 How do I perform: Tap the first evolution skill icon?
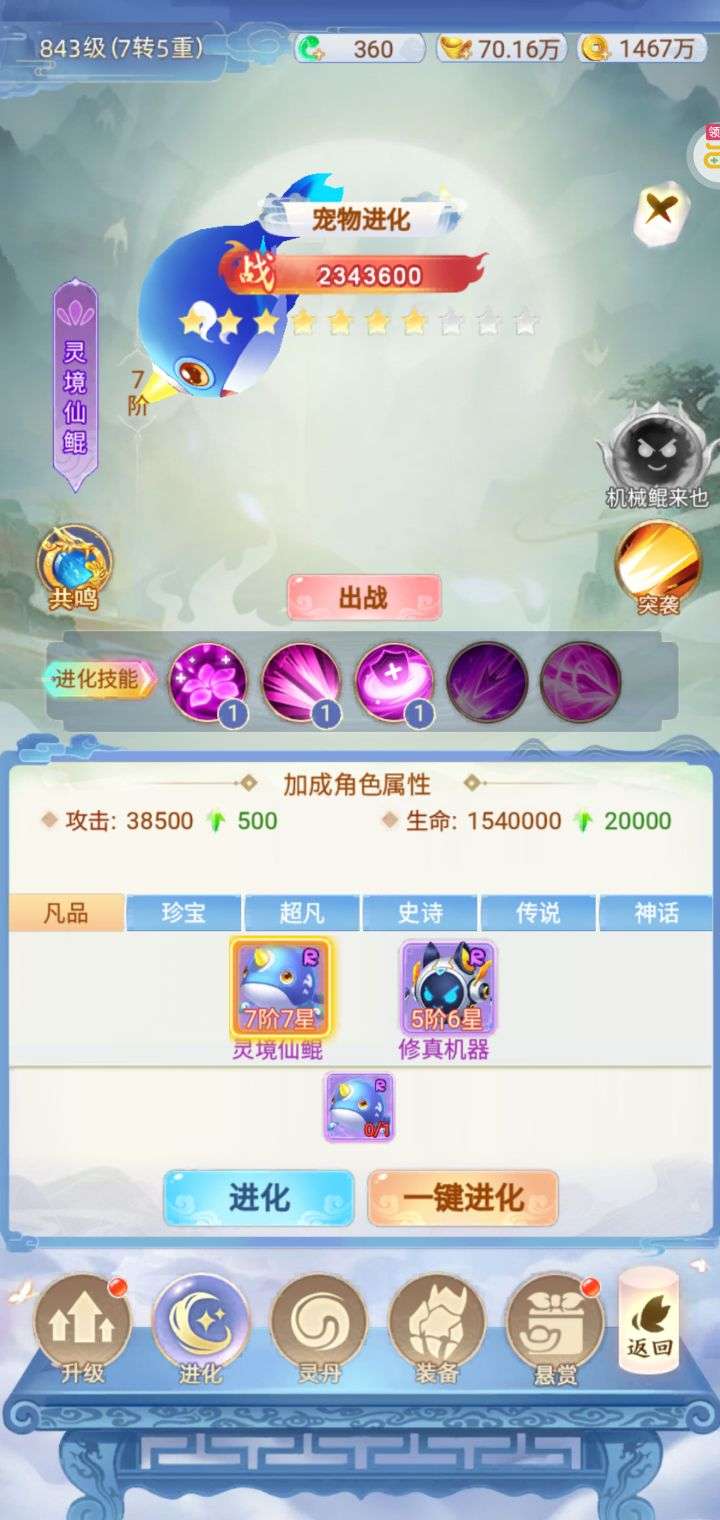206,682
